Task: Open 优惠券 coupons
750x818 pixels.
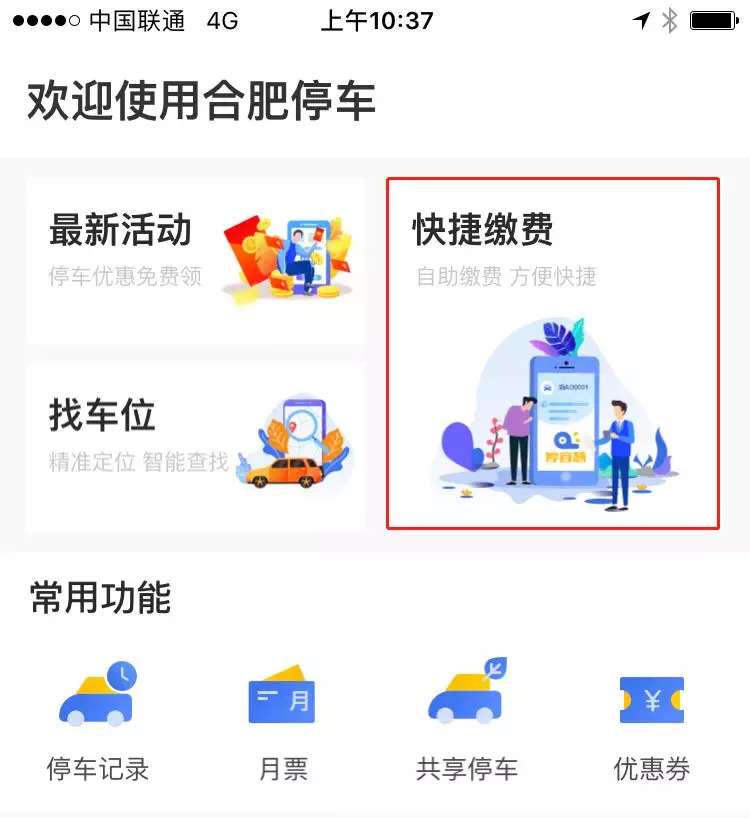Action: tap(651, 720)
